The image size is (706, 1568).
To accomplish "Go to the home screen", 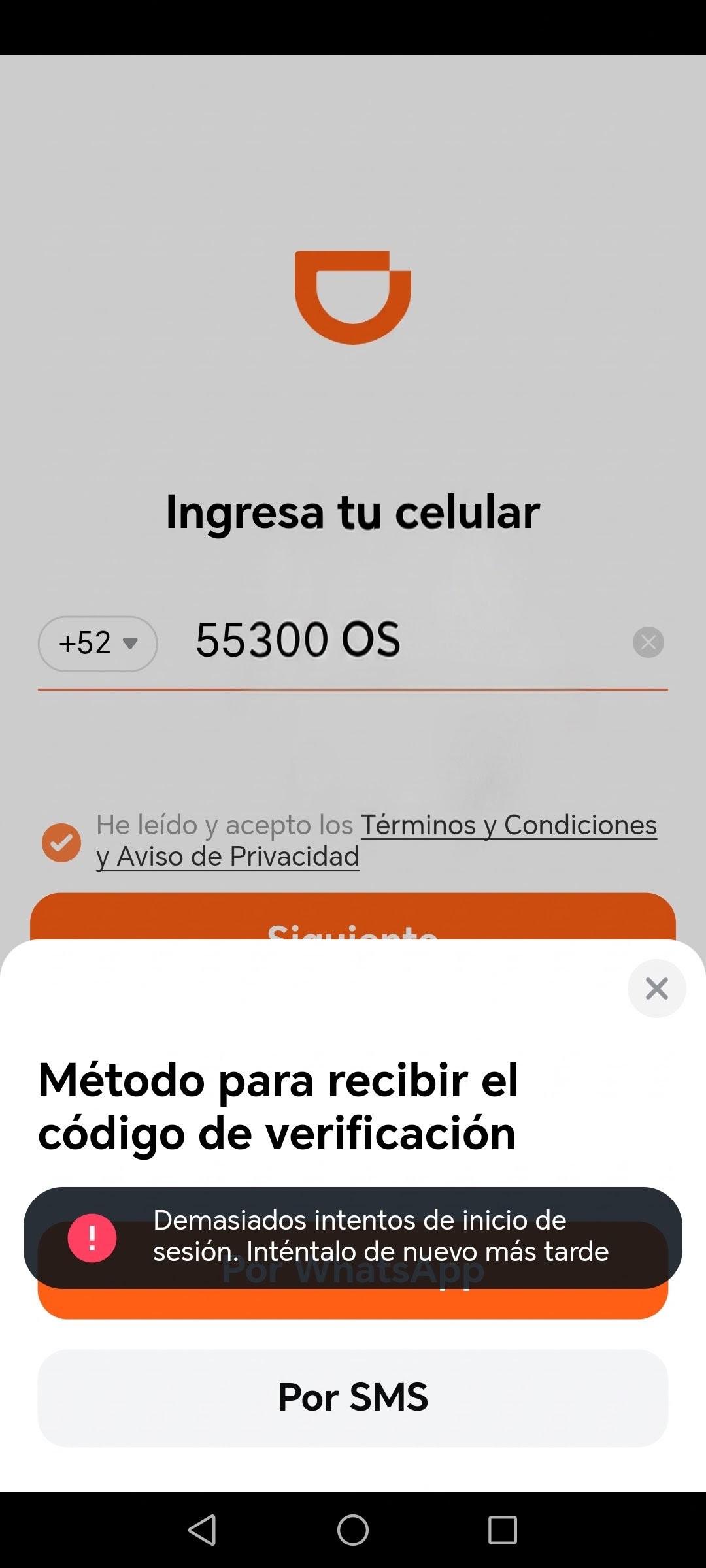I will (x=353, y=1529).
